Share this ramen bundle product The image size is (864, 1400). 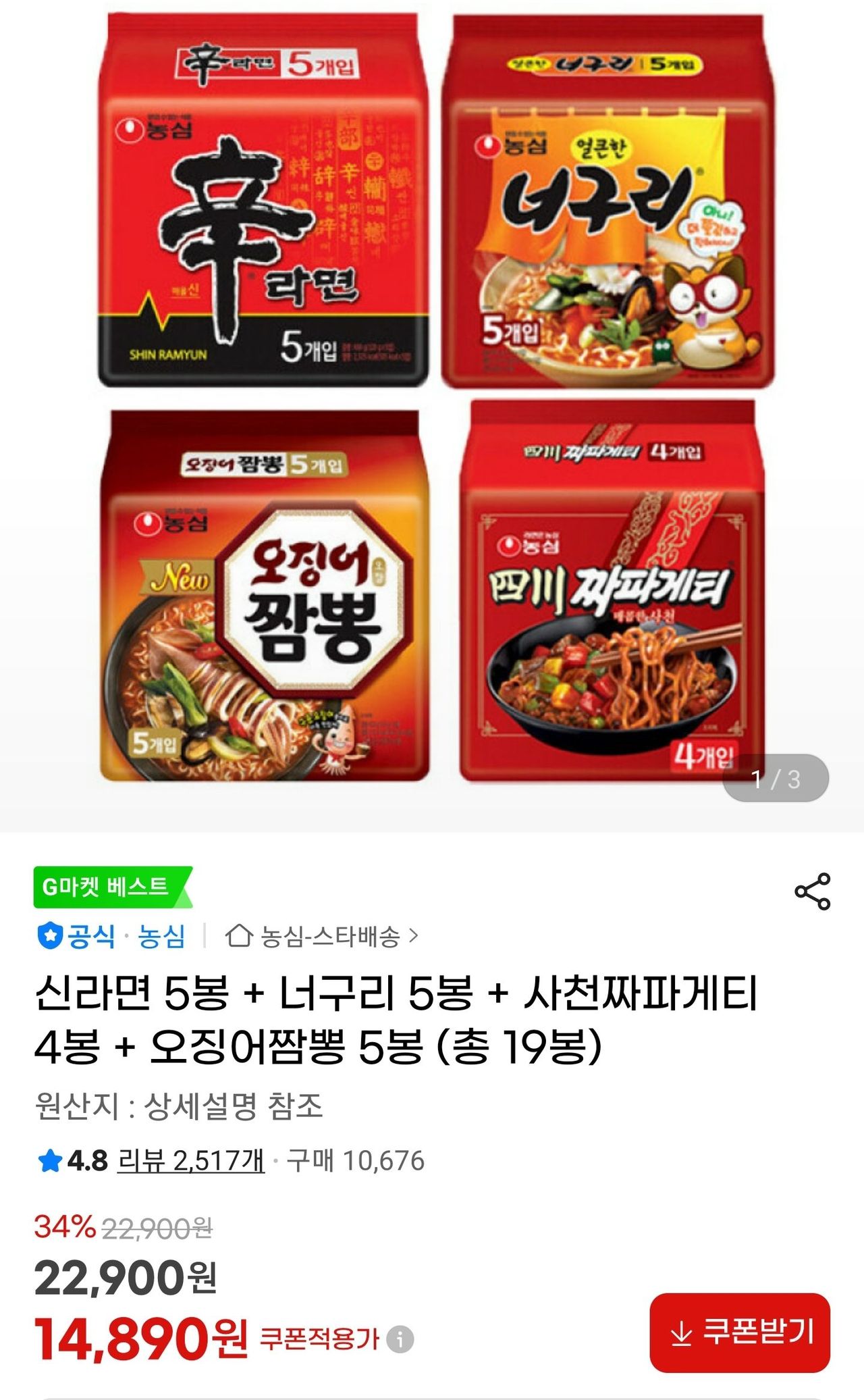tap(812, 891)
